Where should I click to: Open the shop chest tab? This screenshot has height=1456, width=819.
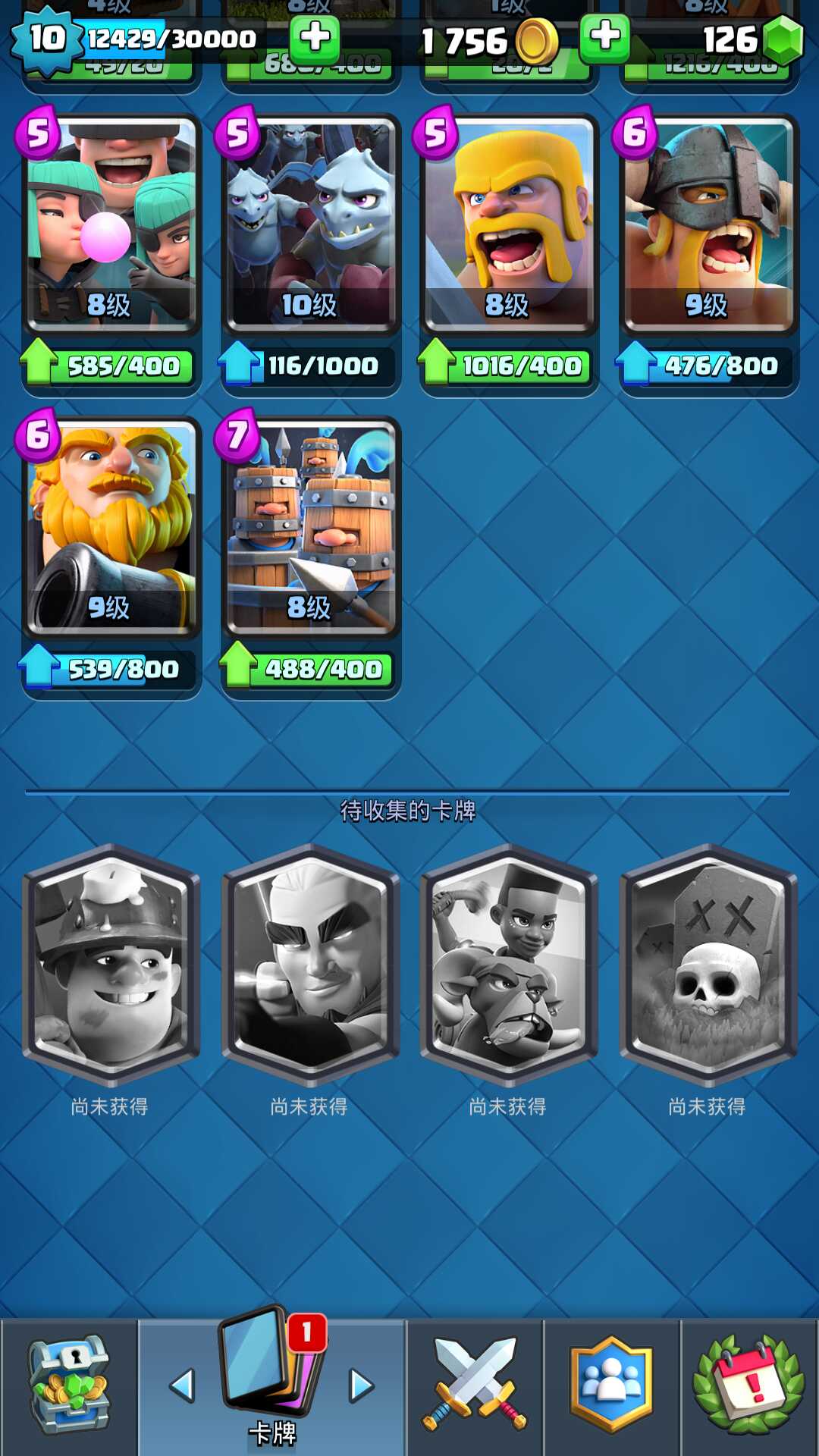pos(69,1386)
